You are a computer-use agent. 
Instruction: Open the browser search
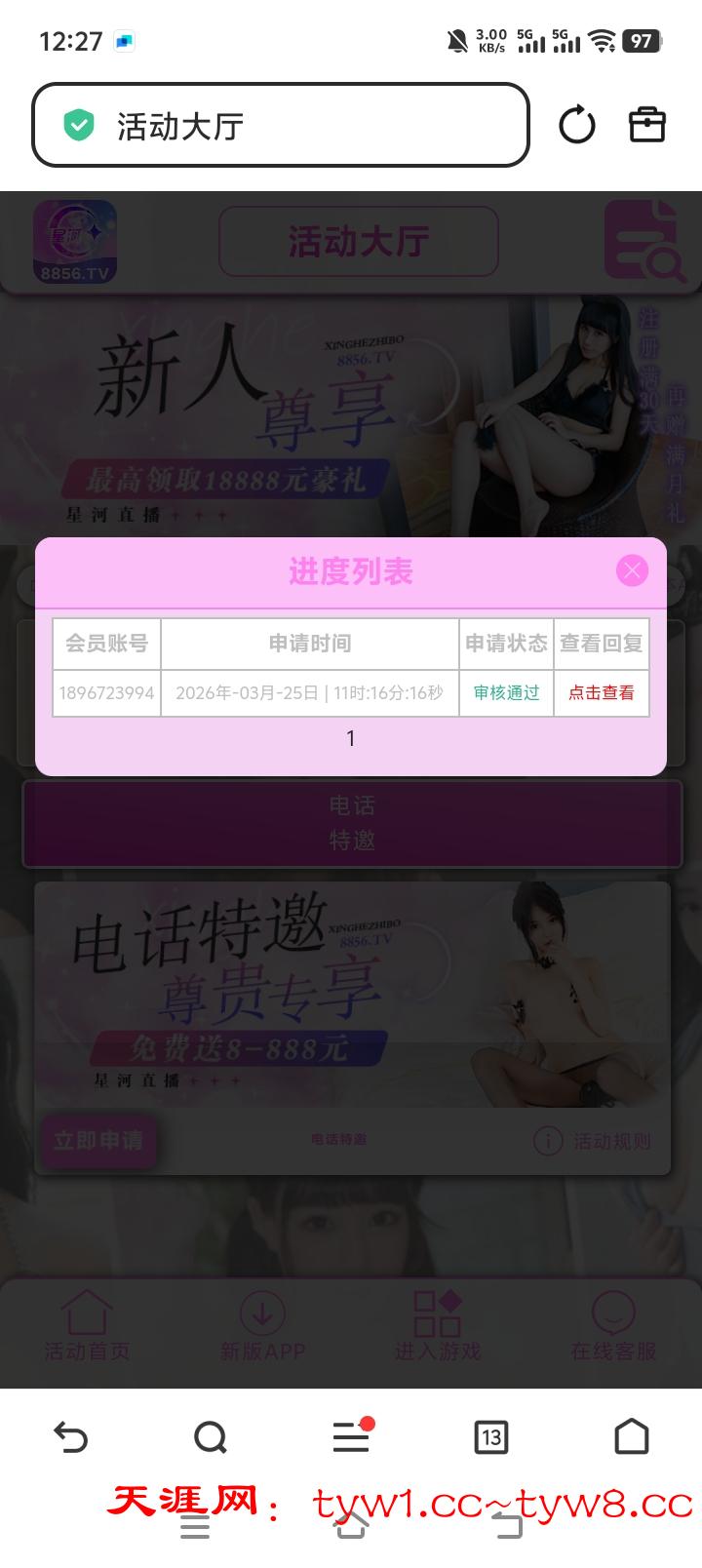pyautogui.click(x=211, y=1436)
